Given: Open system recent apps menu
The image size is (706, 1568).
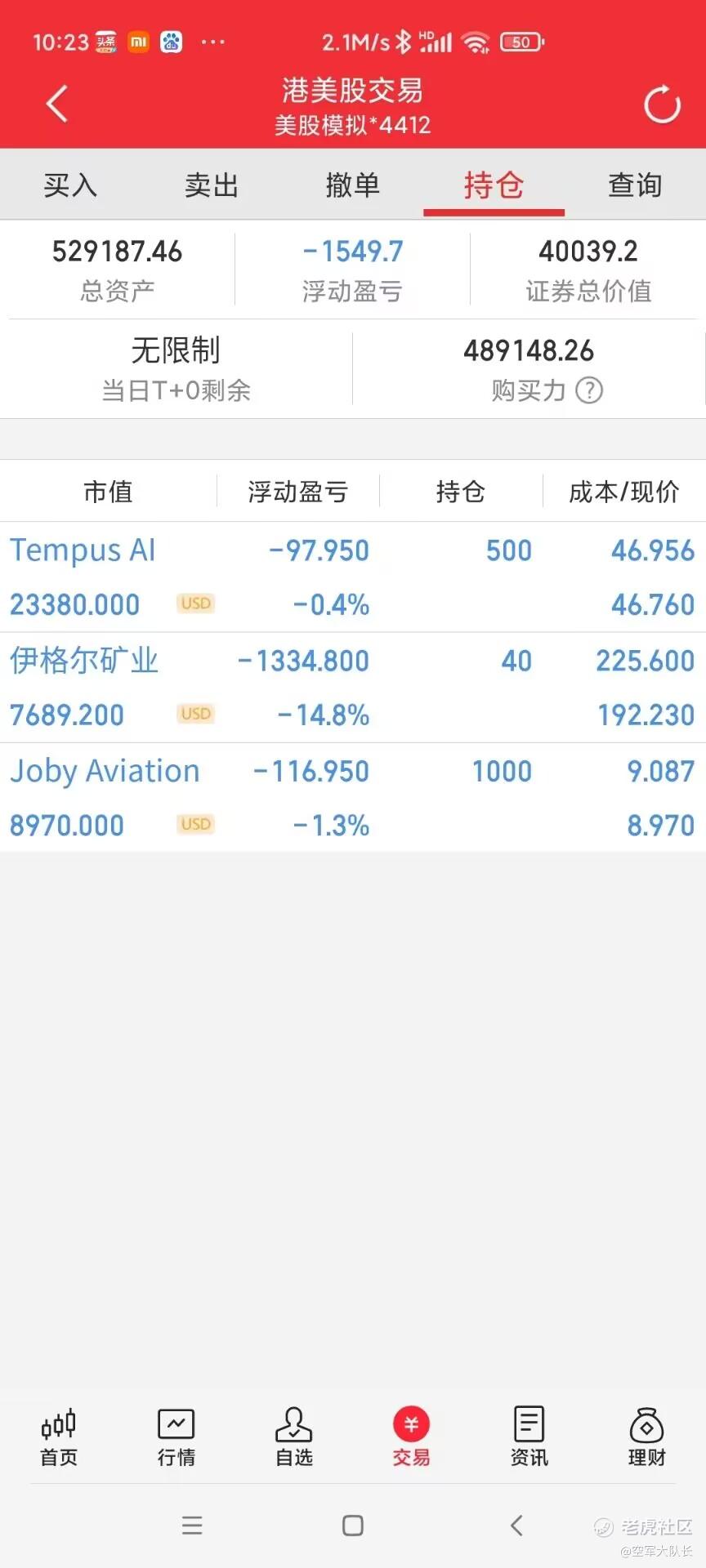Looking at the screenshot, I should pyautogui.click(x=192, y=1526).
